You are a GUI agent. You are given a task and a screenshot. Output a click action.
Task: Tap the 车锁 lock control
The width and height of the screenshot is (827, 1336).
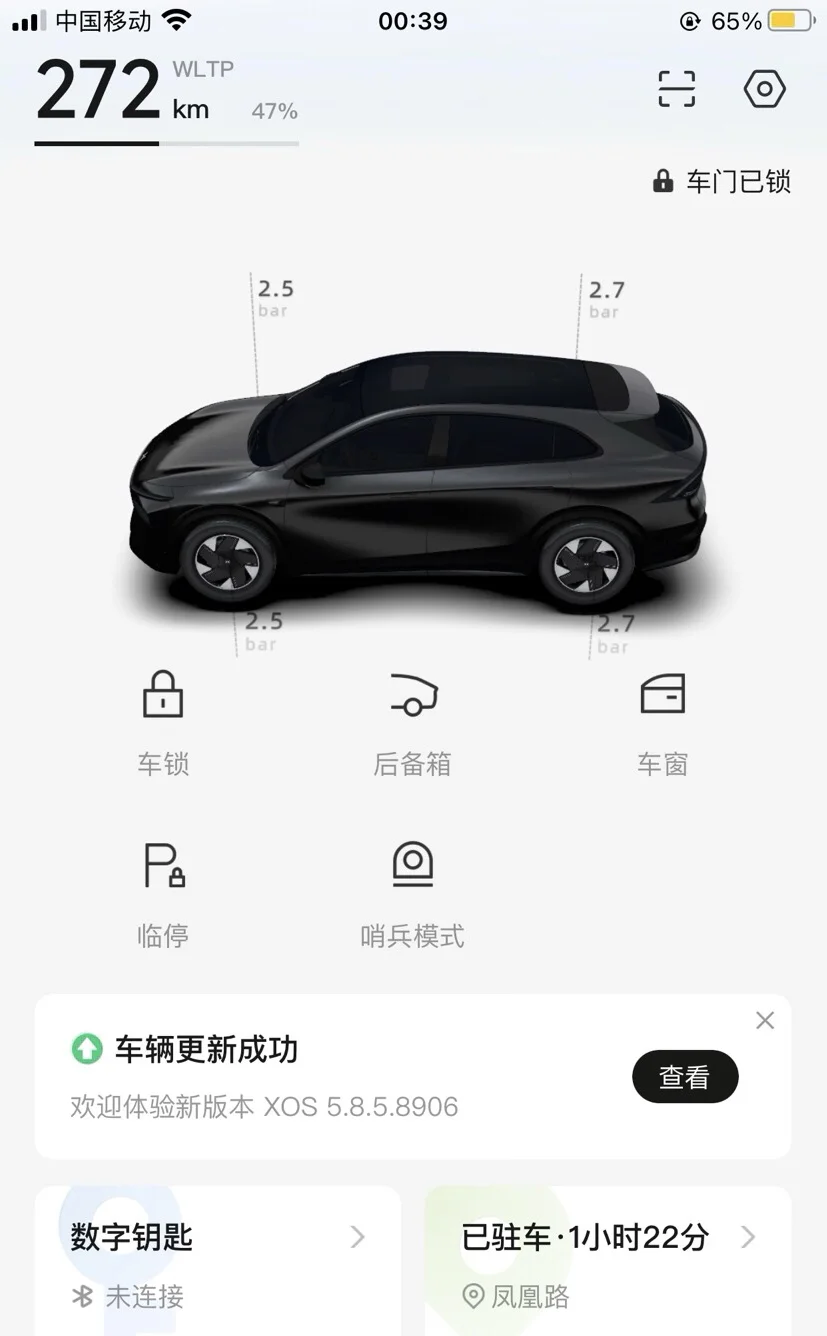[163, 720]
